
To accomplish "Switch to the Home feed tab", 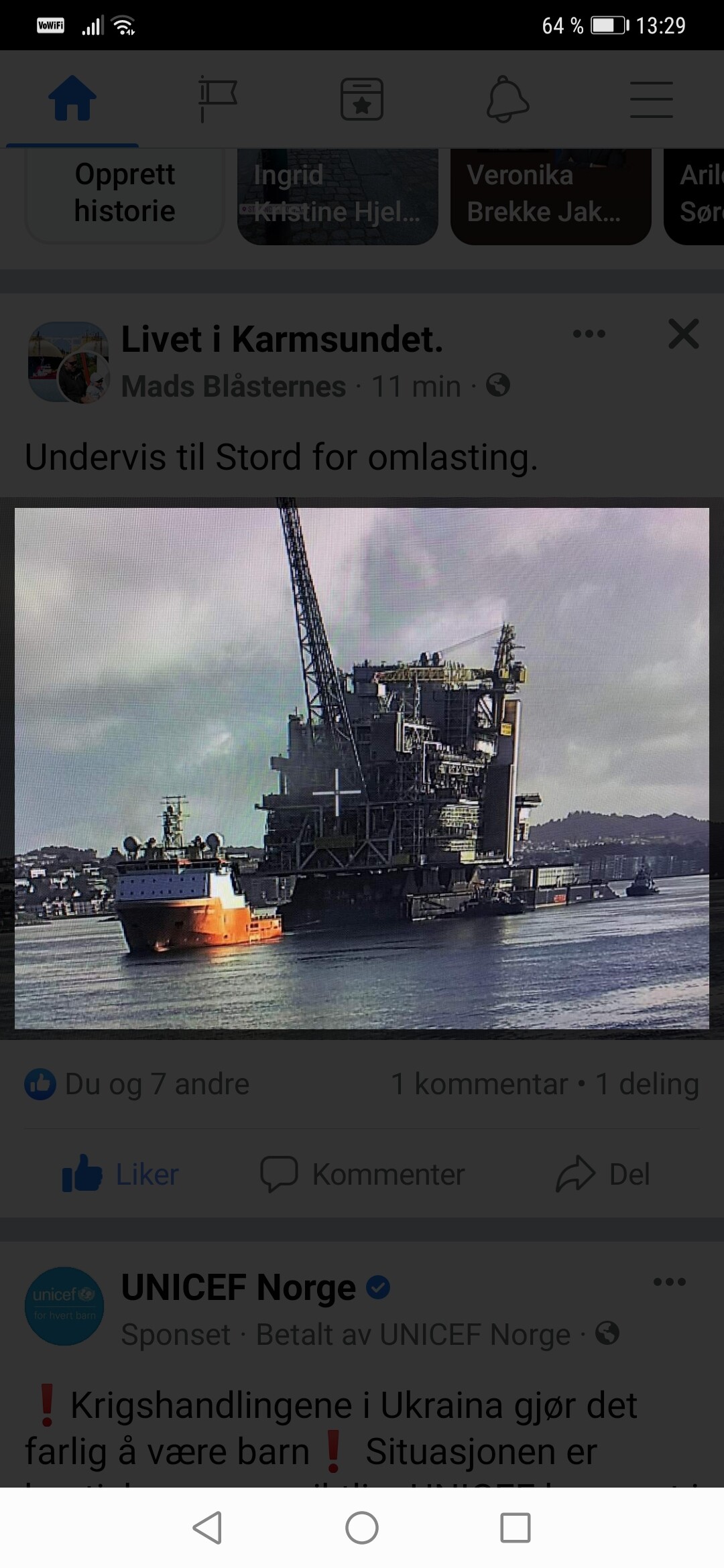I will (x=72, y=99).
